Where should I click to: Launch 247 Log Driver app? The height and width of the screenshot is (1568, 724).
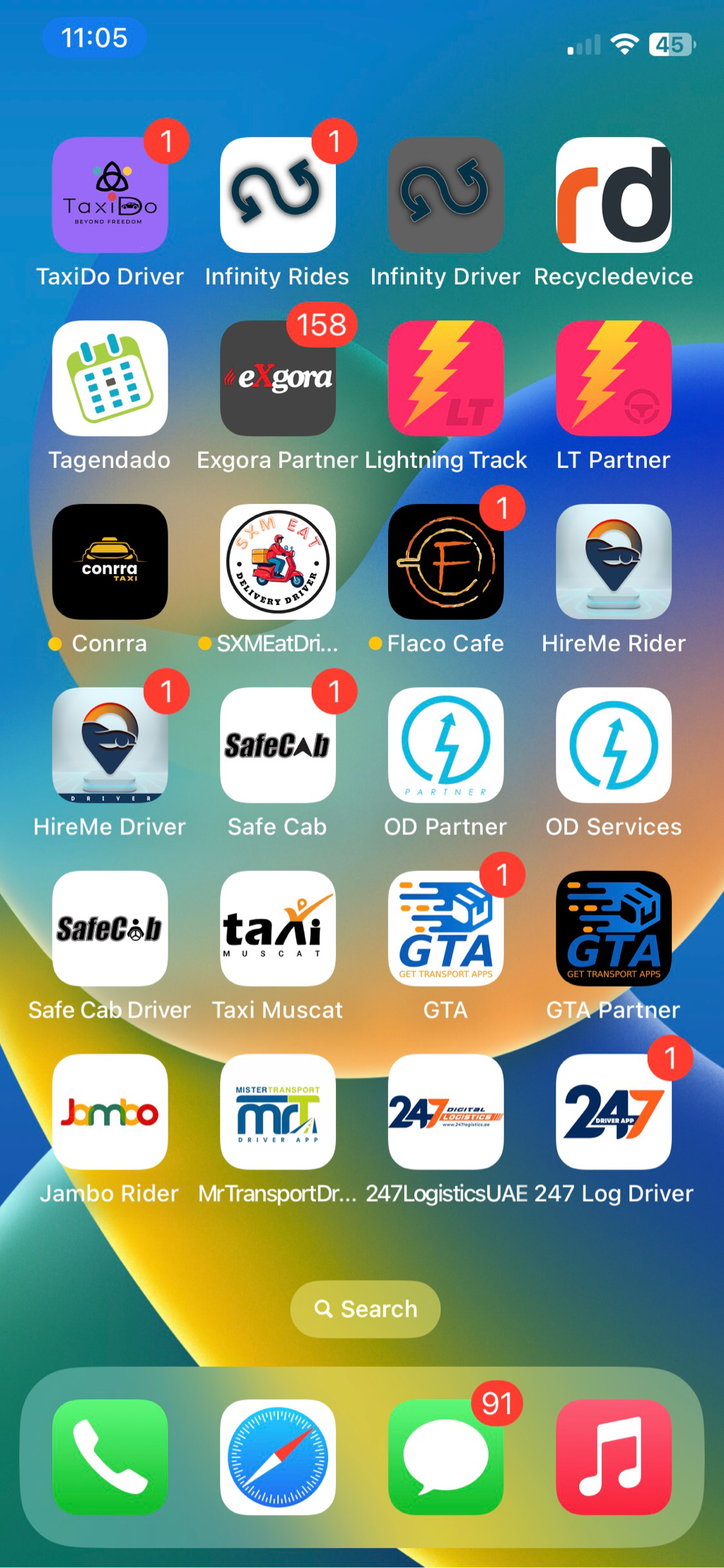613,1111
